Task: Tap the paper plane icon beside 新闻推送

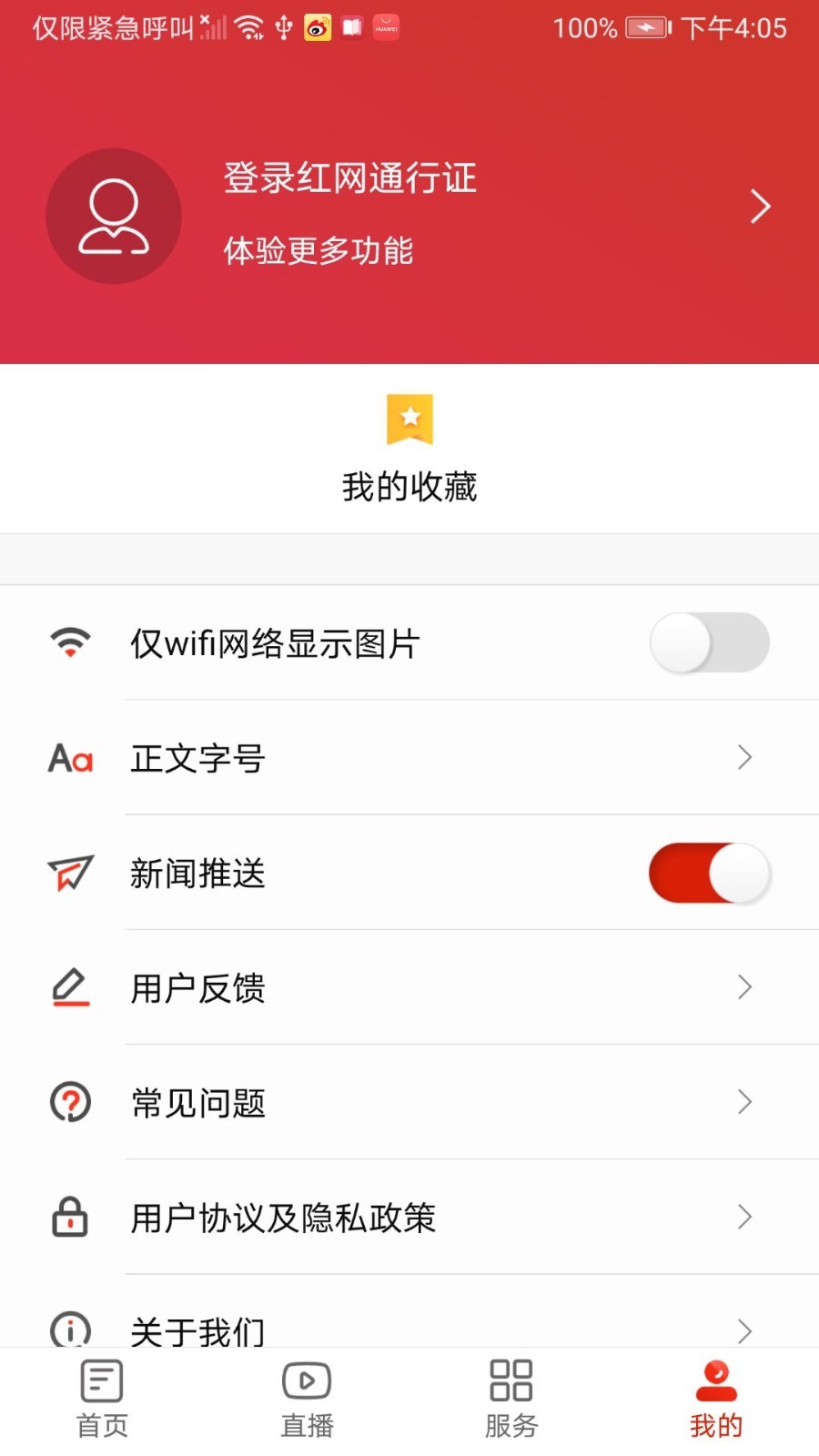Action: pyautogui.click(x=69, y=873)
